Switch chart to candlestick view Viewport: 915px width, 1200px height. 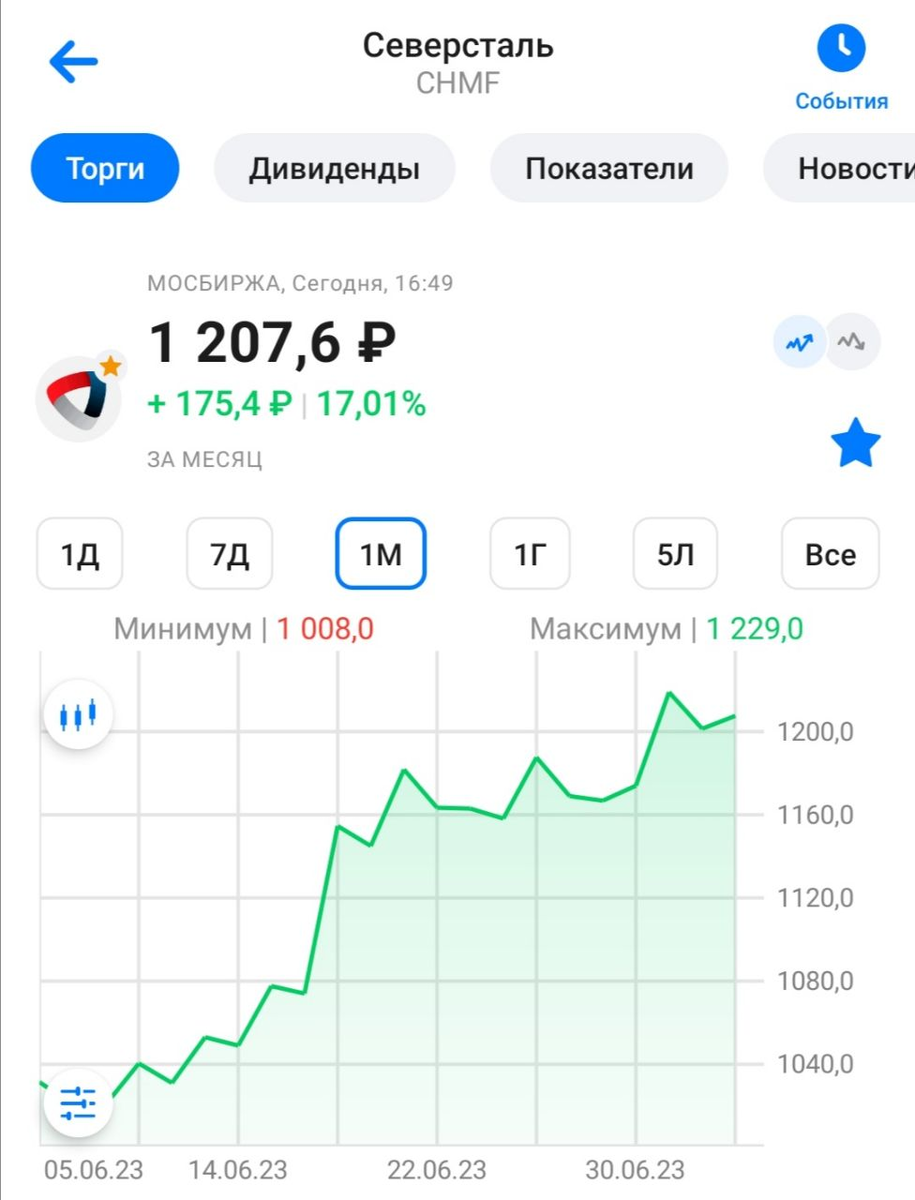[77, 715]
